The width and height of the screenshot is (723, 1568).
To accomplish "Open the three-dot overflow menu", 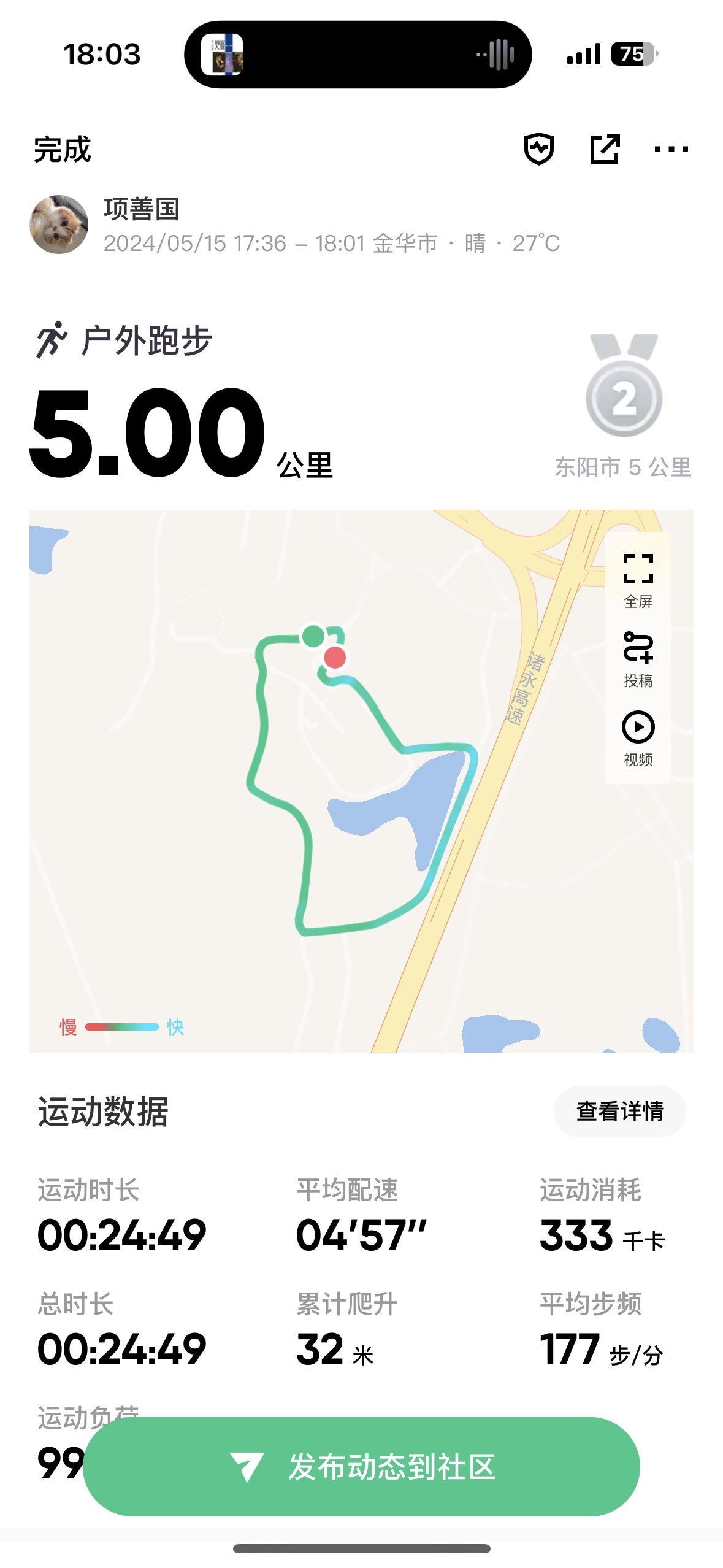I will pyautogui.click(x=671, y=149).
